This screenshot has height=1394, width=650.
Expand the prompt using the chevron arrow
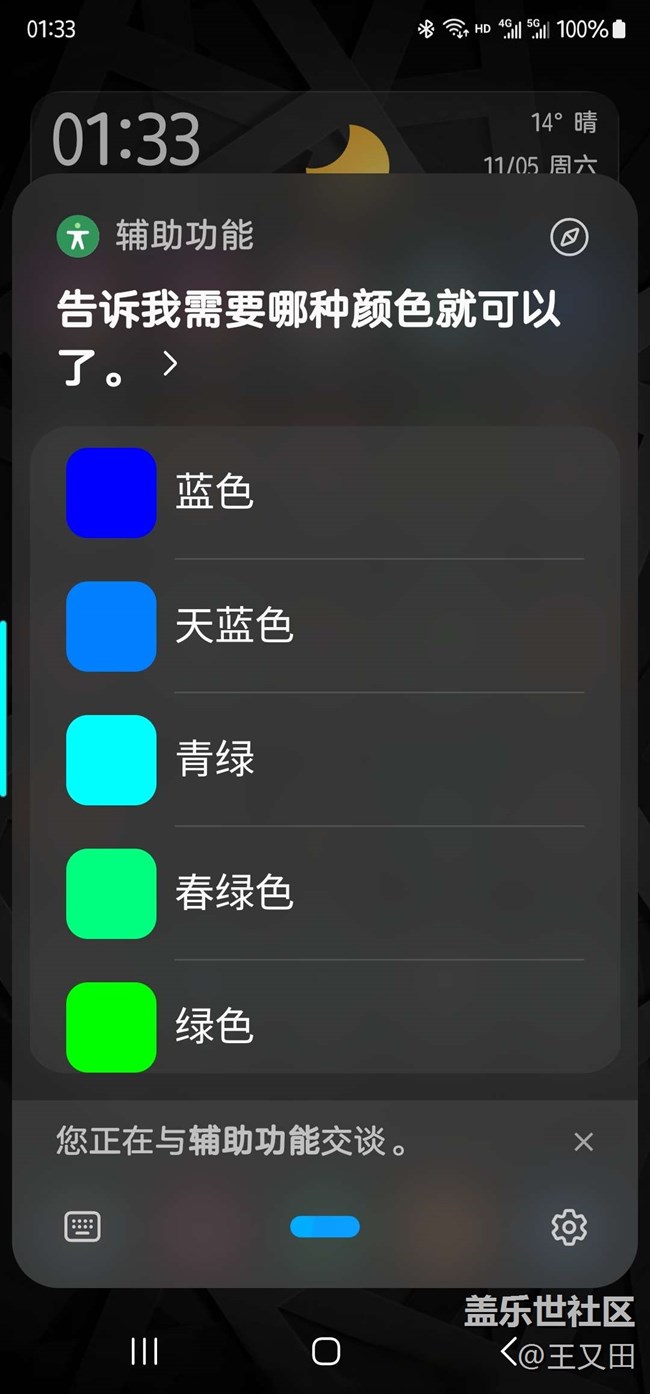tap(170, 364)
